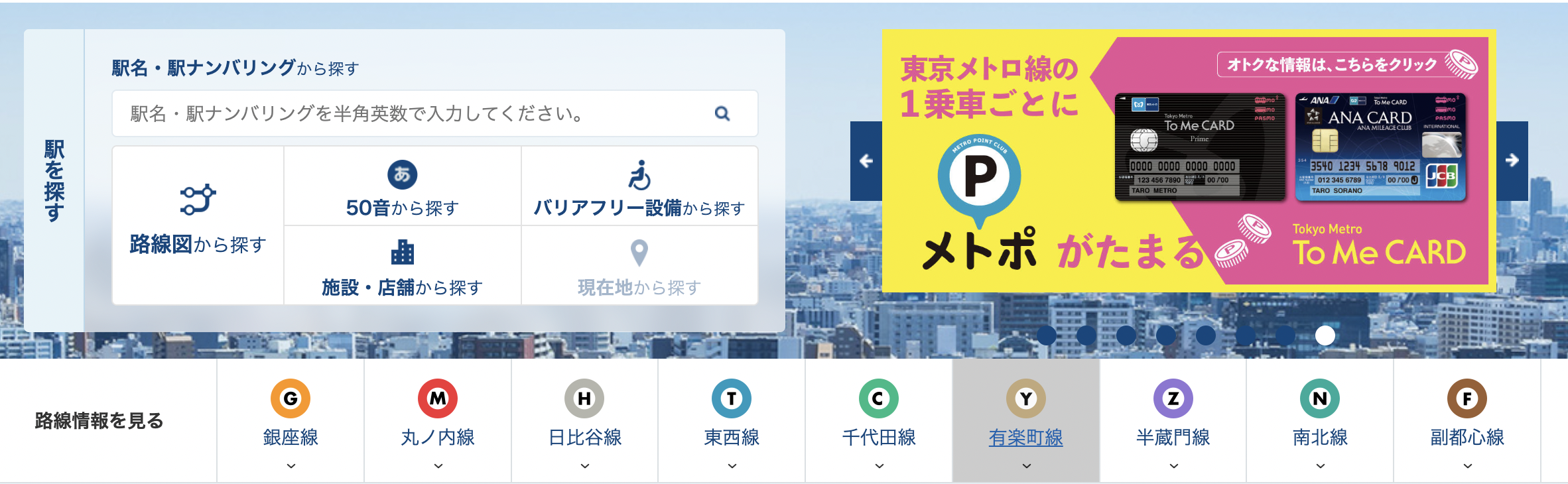Open 路線図から探す route map search
Image resolution: width=1568 pixels, height=484 pixels.
198,225
